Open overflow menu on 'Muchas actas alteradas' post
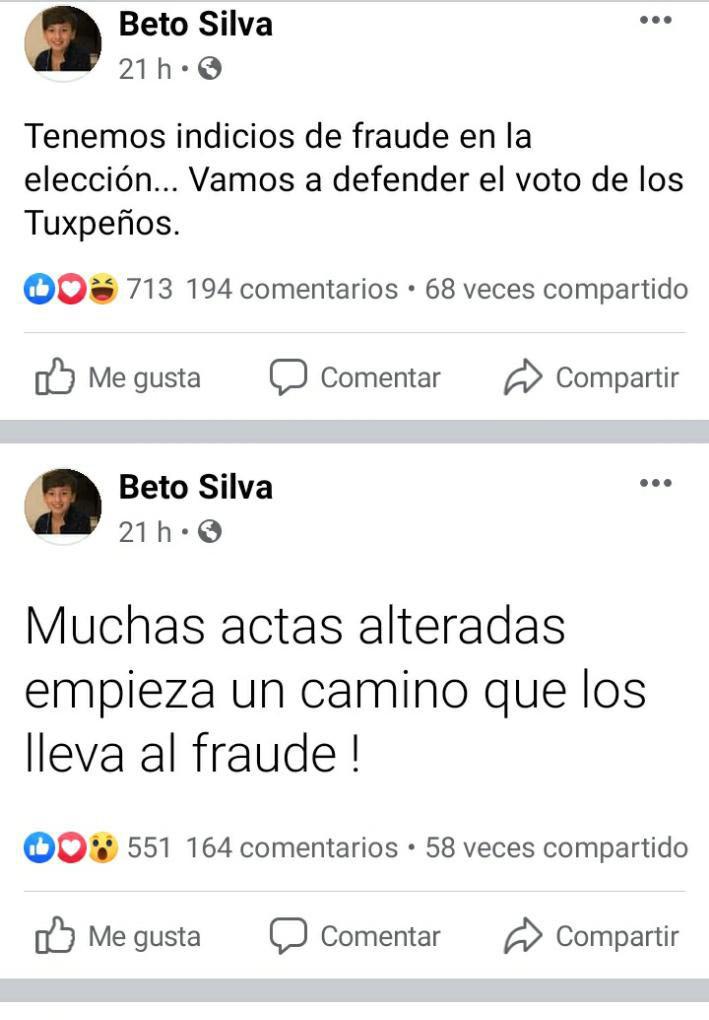This screenshot has width=709, height=1020. pyautogui.click(x=655, y=483)
